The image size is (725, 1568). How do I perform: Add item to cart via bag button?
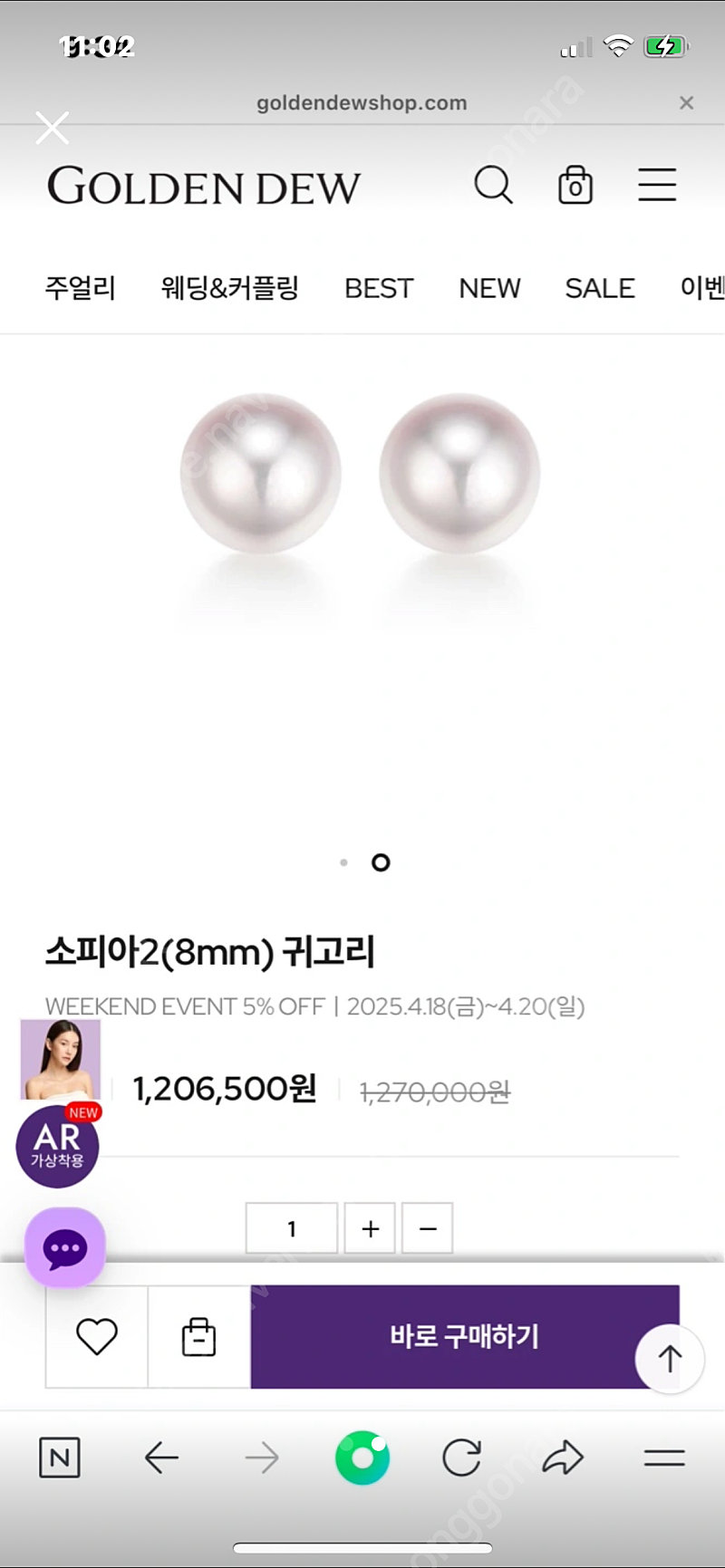tap(198, 1336)
